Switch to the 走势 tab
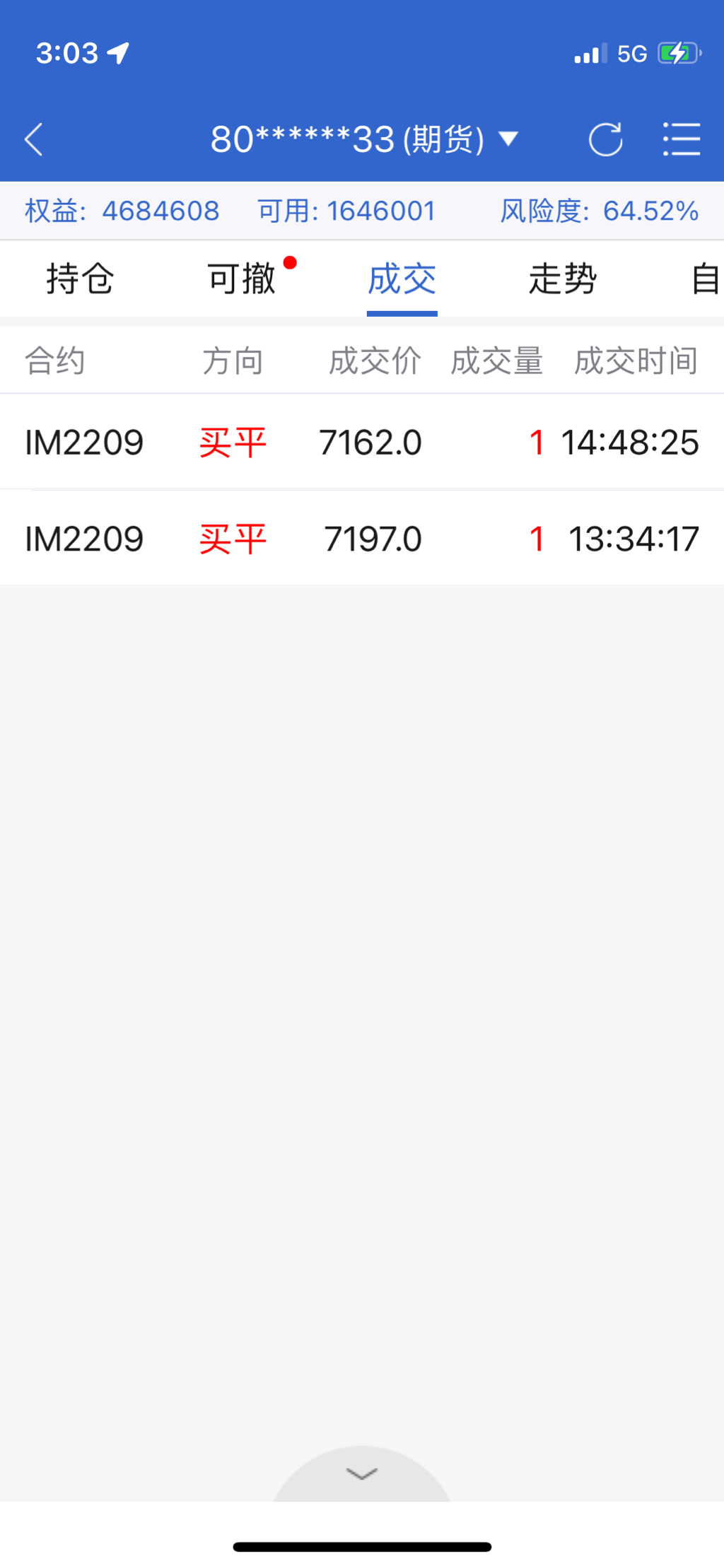This screenshot has width=724, height=1568. (x=563, y=279)
